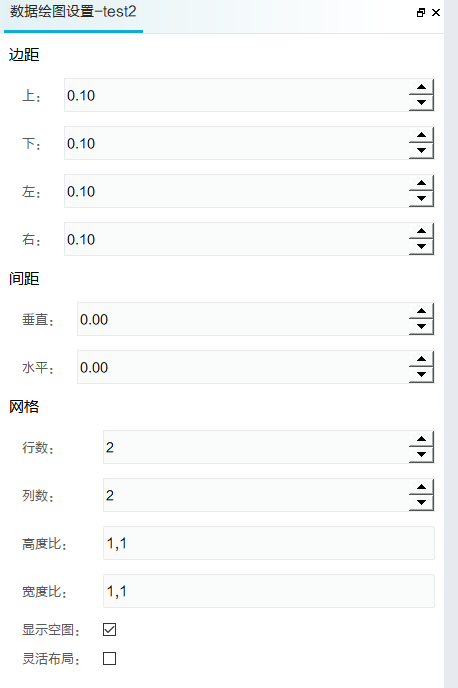Edit the 高度比 text field
This screenshot has width=458, height=688.
[x=269, y=543]
